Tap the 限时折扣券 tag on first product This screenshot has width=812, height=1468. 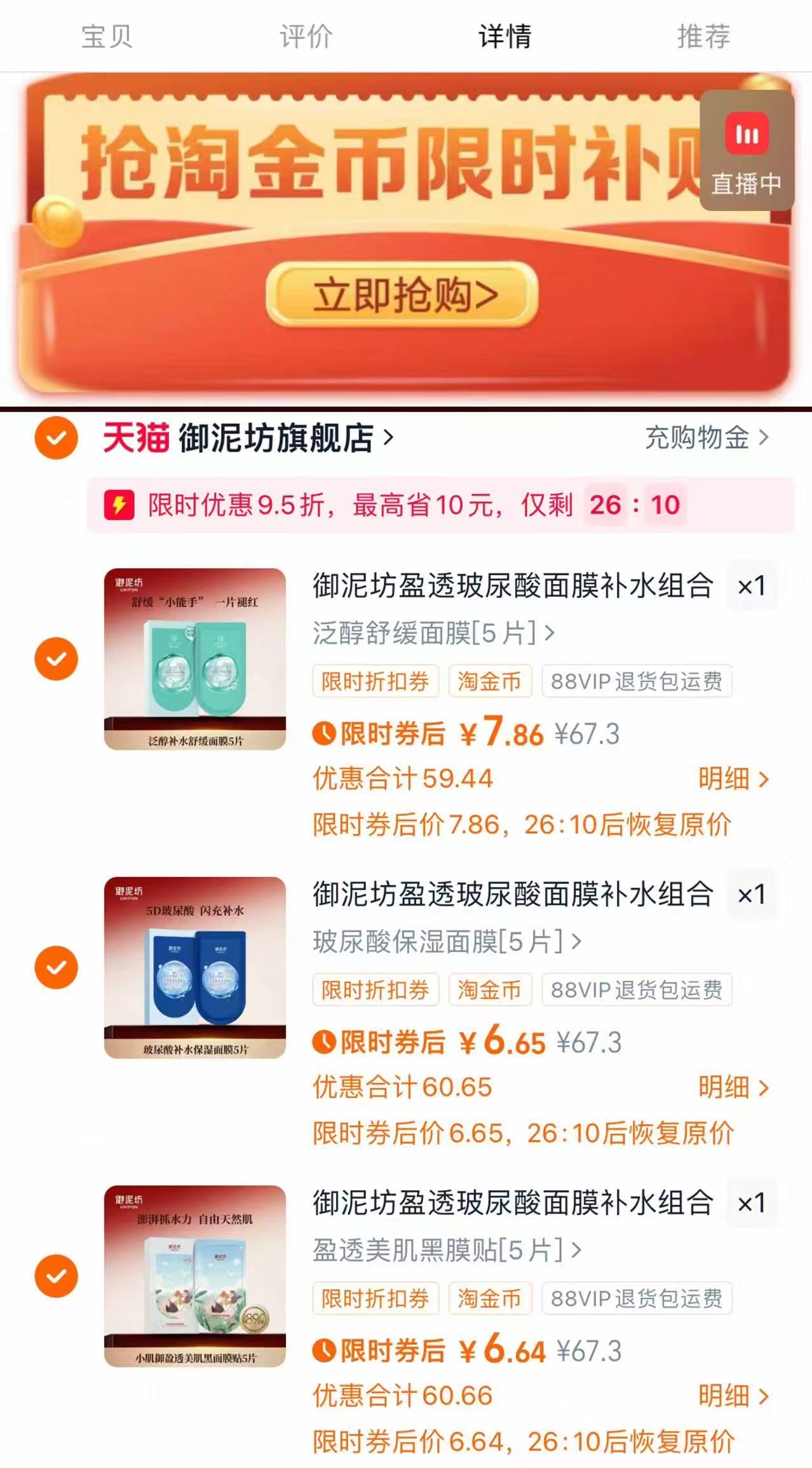point(374,681)
